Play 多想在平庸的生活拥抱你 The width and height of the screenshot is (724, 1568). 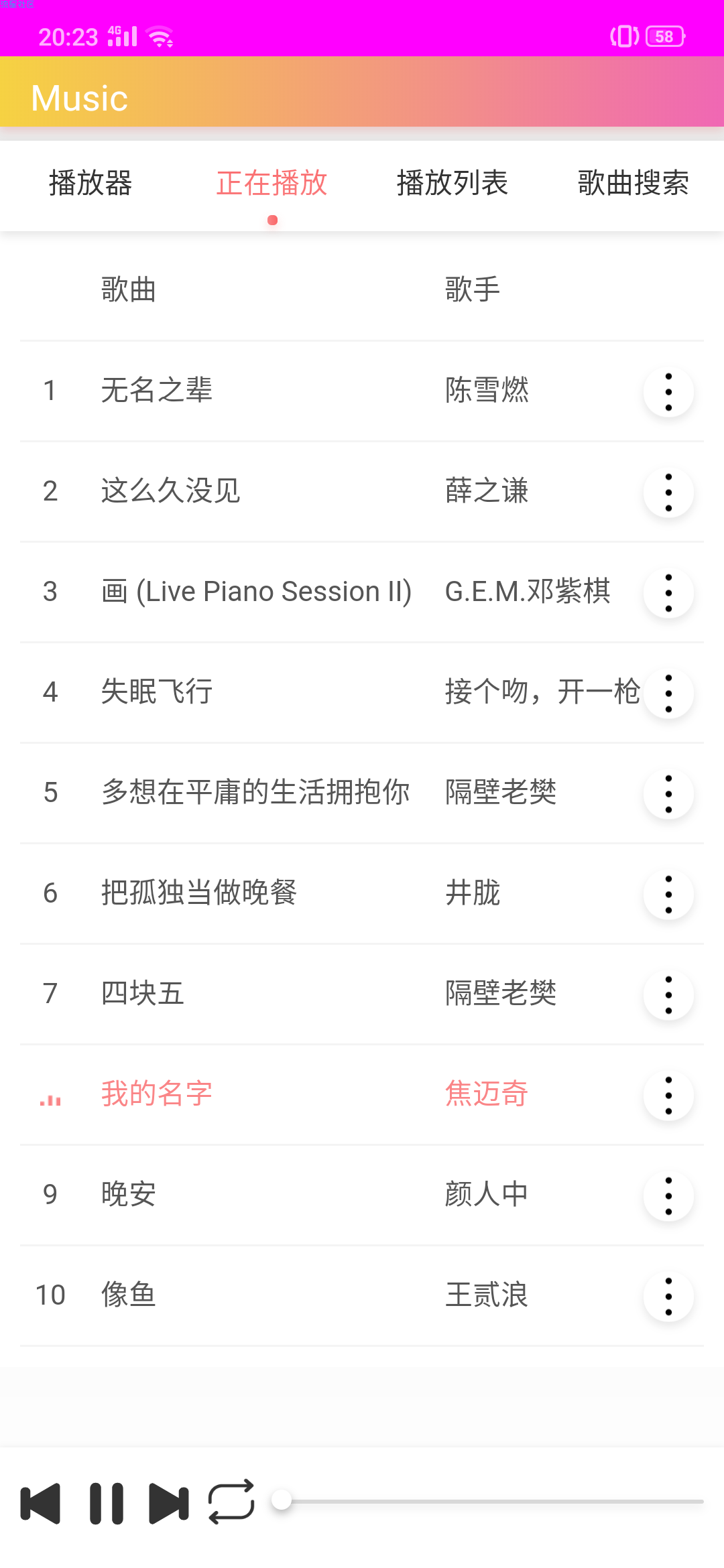362,793
